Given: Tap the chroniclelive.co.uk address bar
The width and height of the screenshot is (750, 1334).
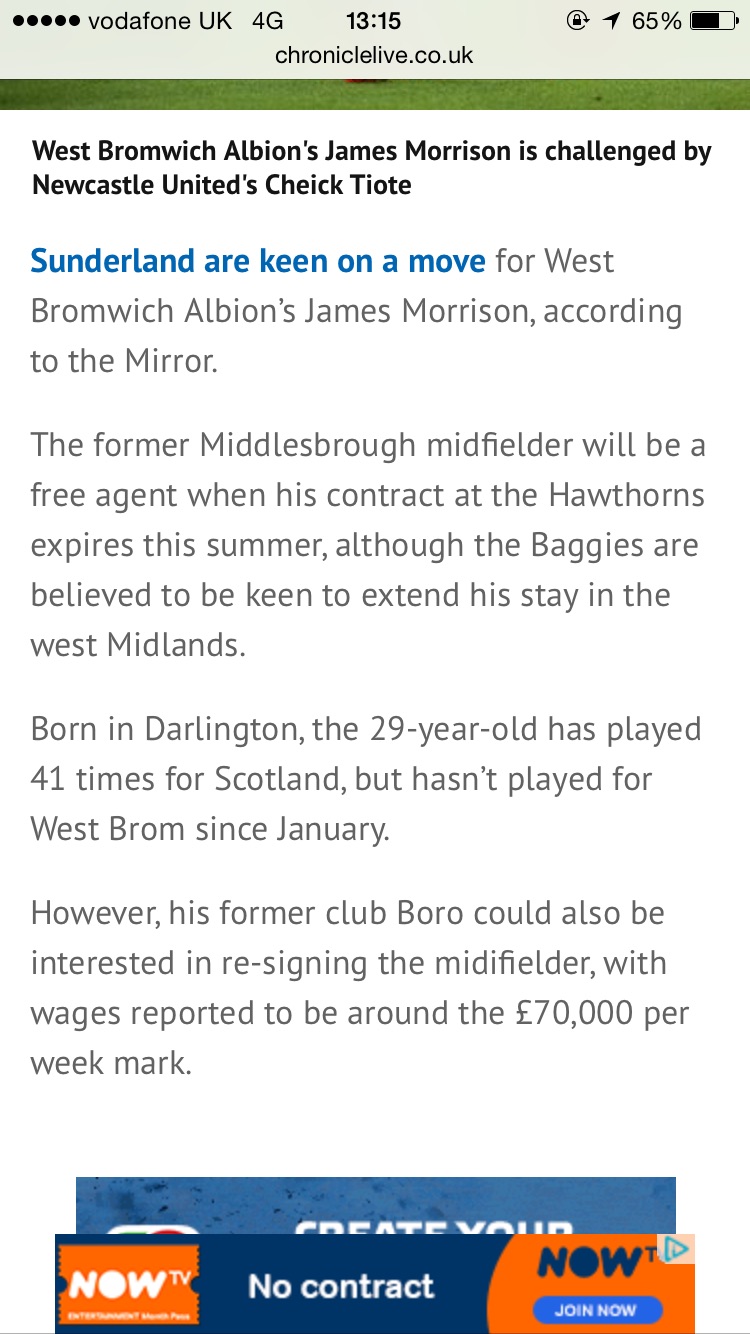Looking at the screenshot, I should (375, 55).
